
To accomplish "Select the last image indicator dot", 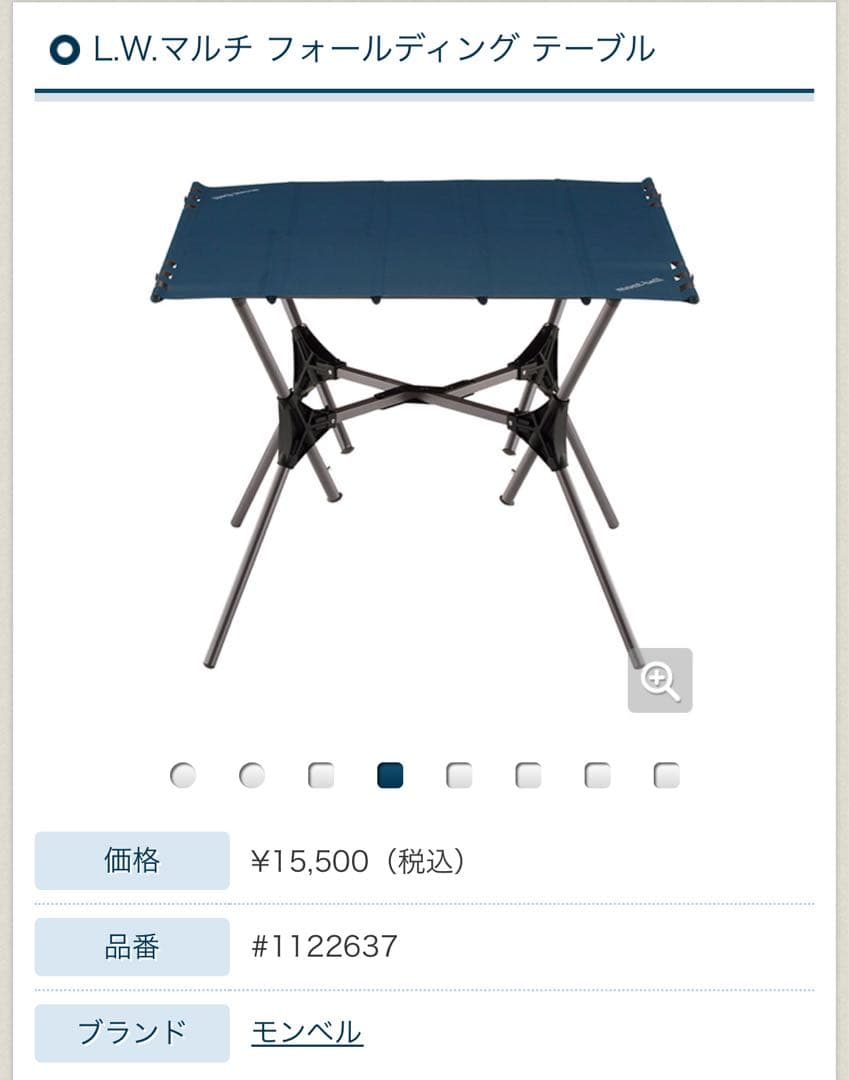I will pos(666,775).
